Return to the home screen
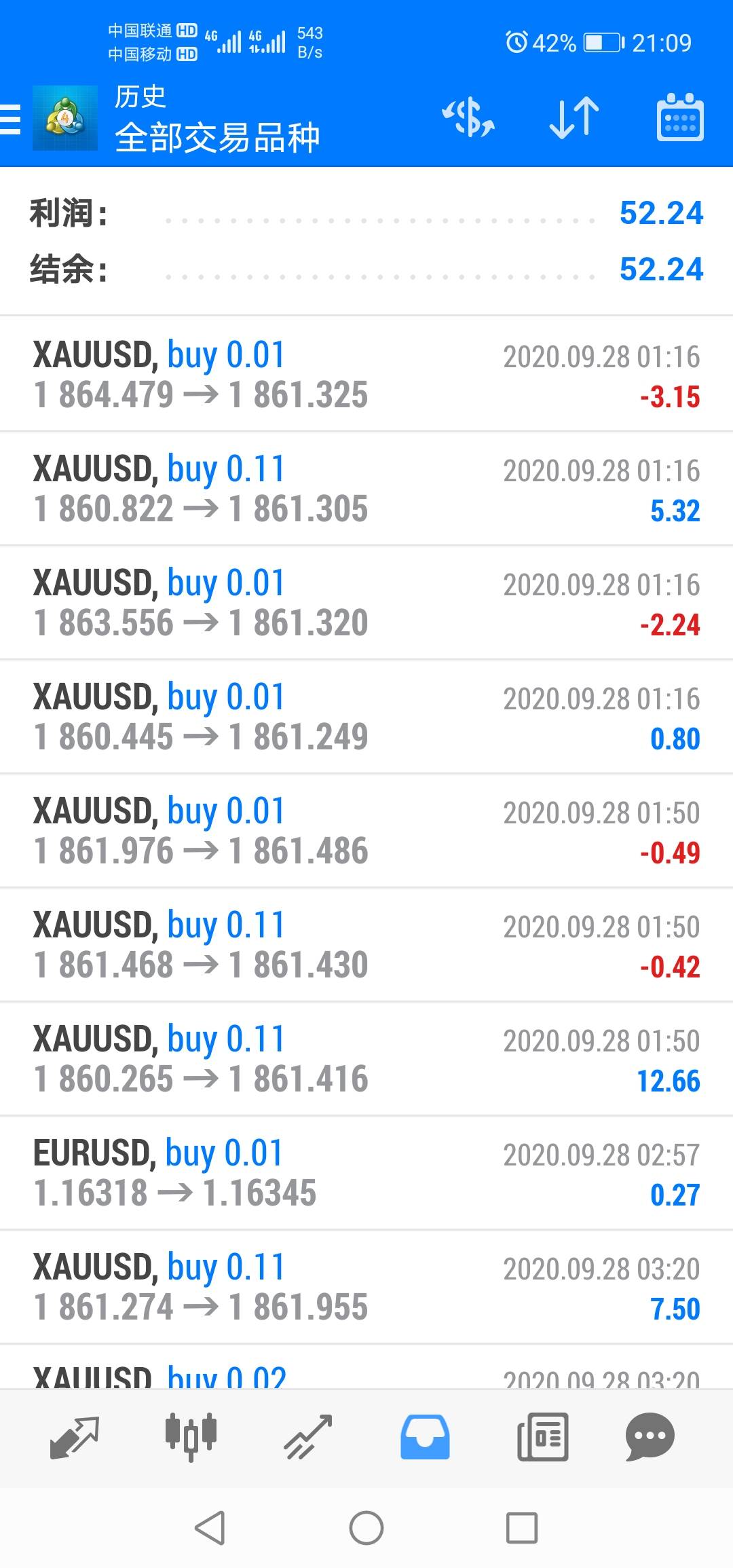This screenshot has height=1568, width=733. pyautogui.click(x=366, y=1528)
